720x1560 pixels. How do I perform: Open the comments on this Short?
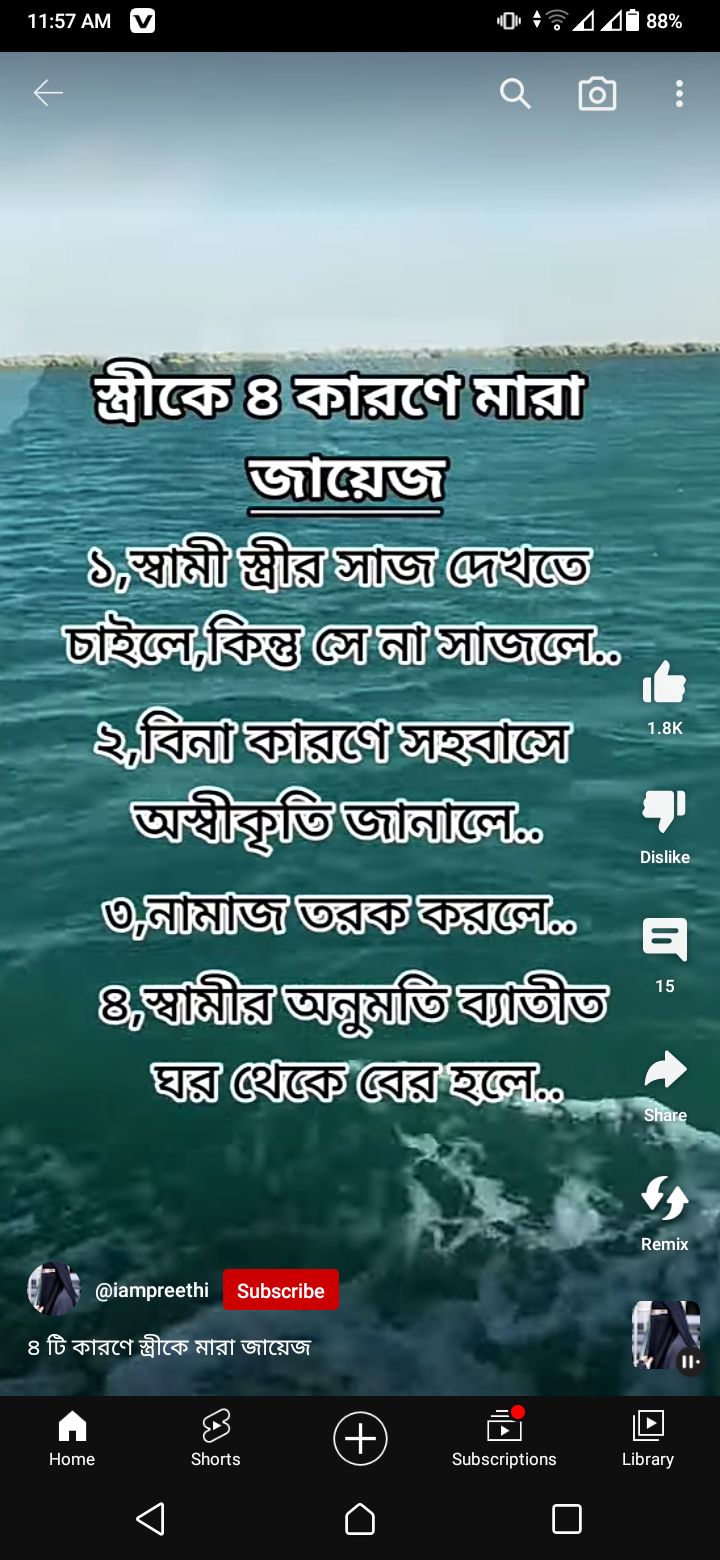coord(664,941)
